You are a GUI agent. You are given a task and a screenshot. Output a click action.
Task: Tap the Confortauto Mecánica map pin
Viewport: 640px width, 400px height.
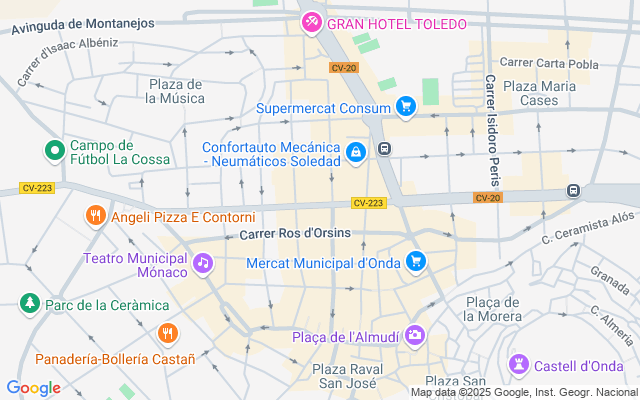pos(354,152)
